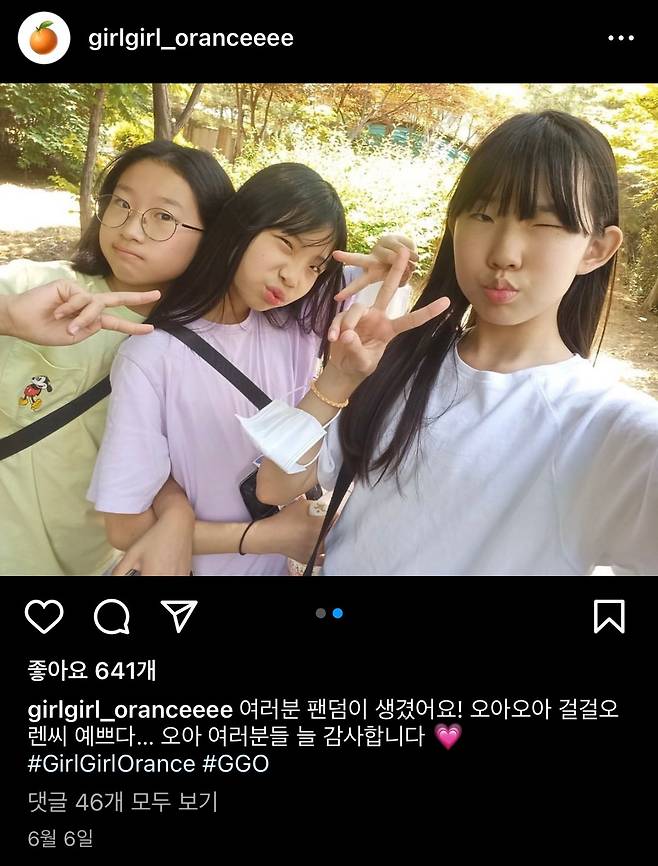Share the post via paper plane icon
This screenshot has height=866, width=658.
click(x=179, y=616)
